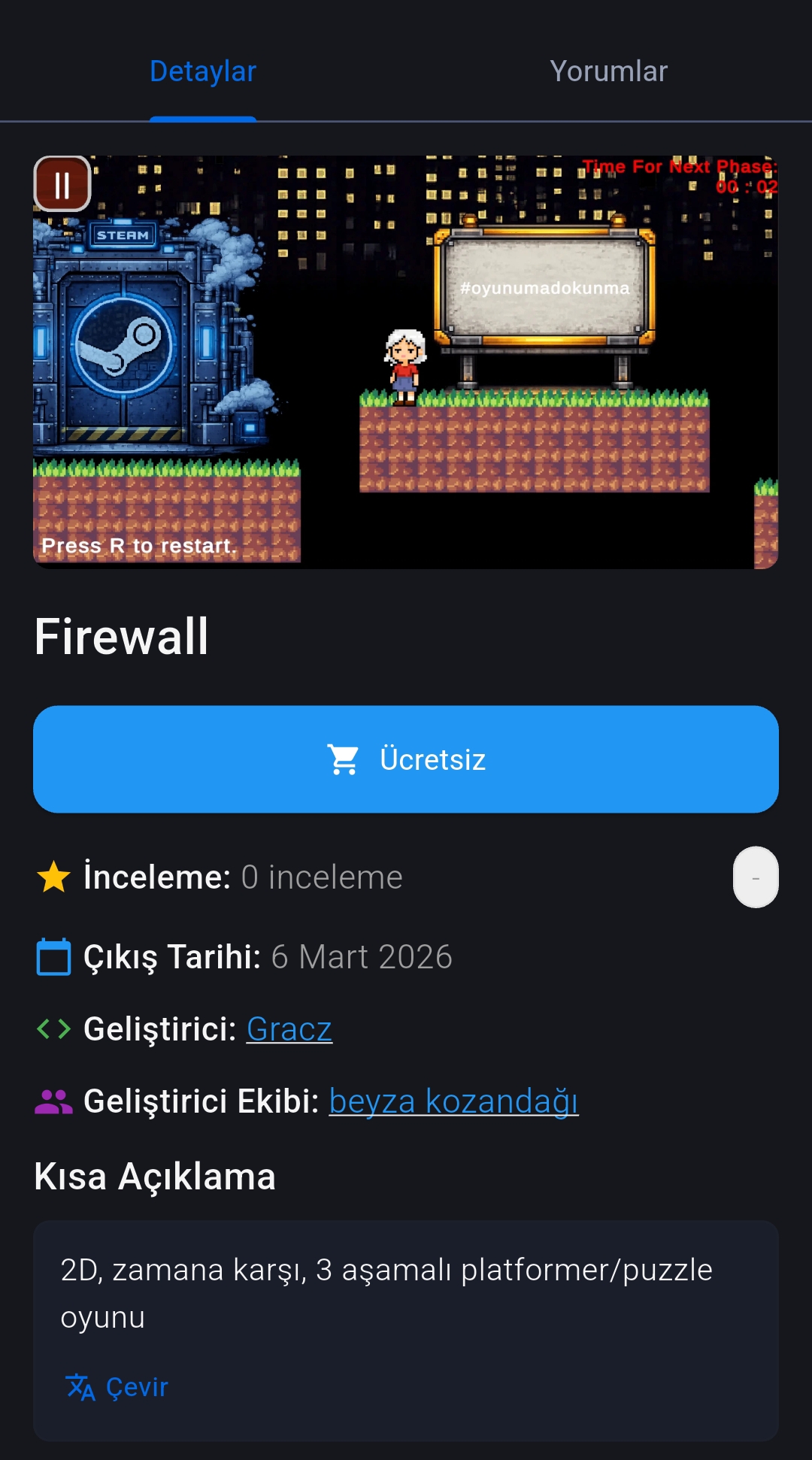This screenshot has height=1460, width=812.
Task: Translate the description with Çevir
Action: pyautogui.click(x=117, y=1387)
